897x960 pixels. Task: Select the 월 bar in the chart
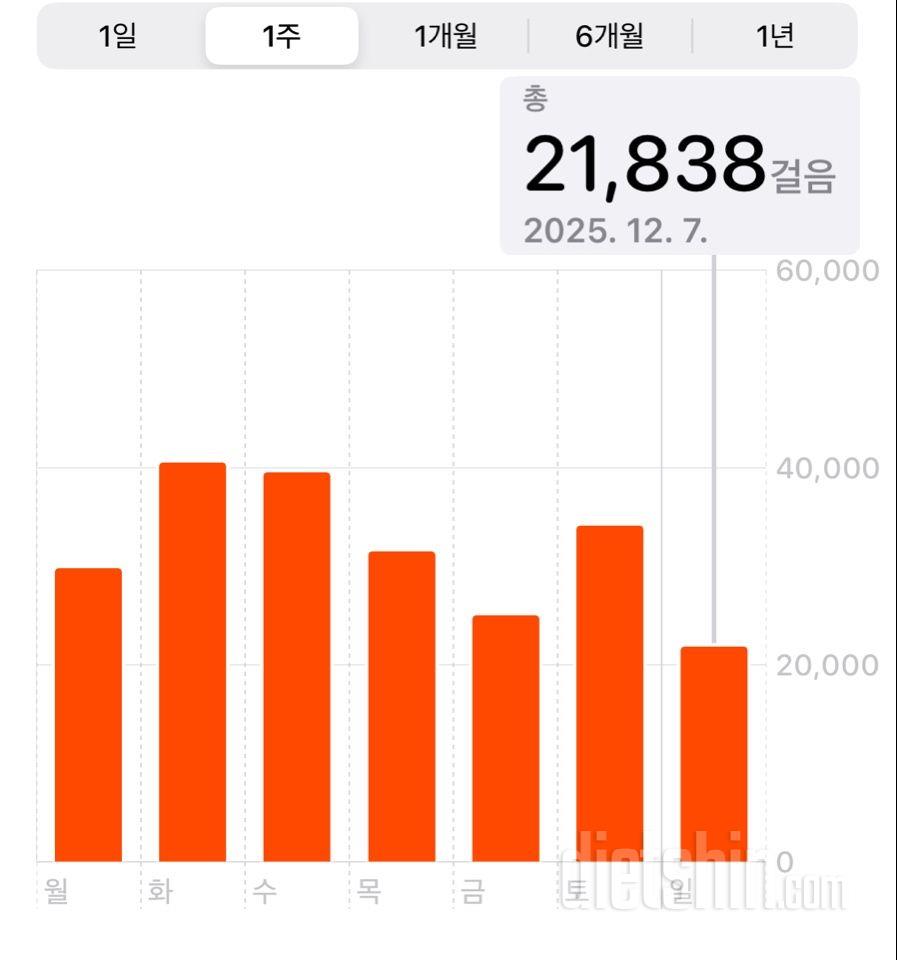[88, 715]
